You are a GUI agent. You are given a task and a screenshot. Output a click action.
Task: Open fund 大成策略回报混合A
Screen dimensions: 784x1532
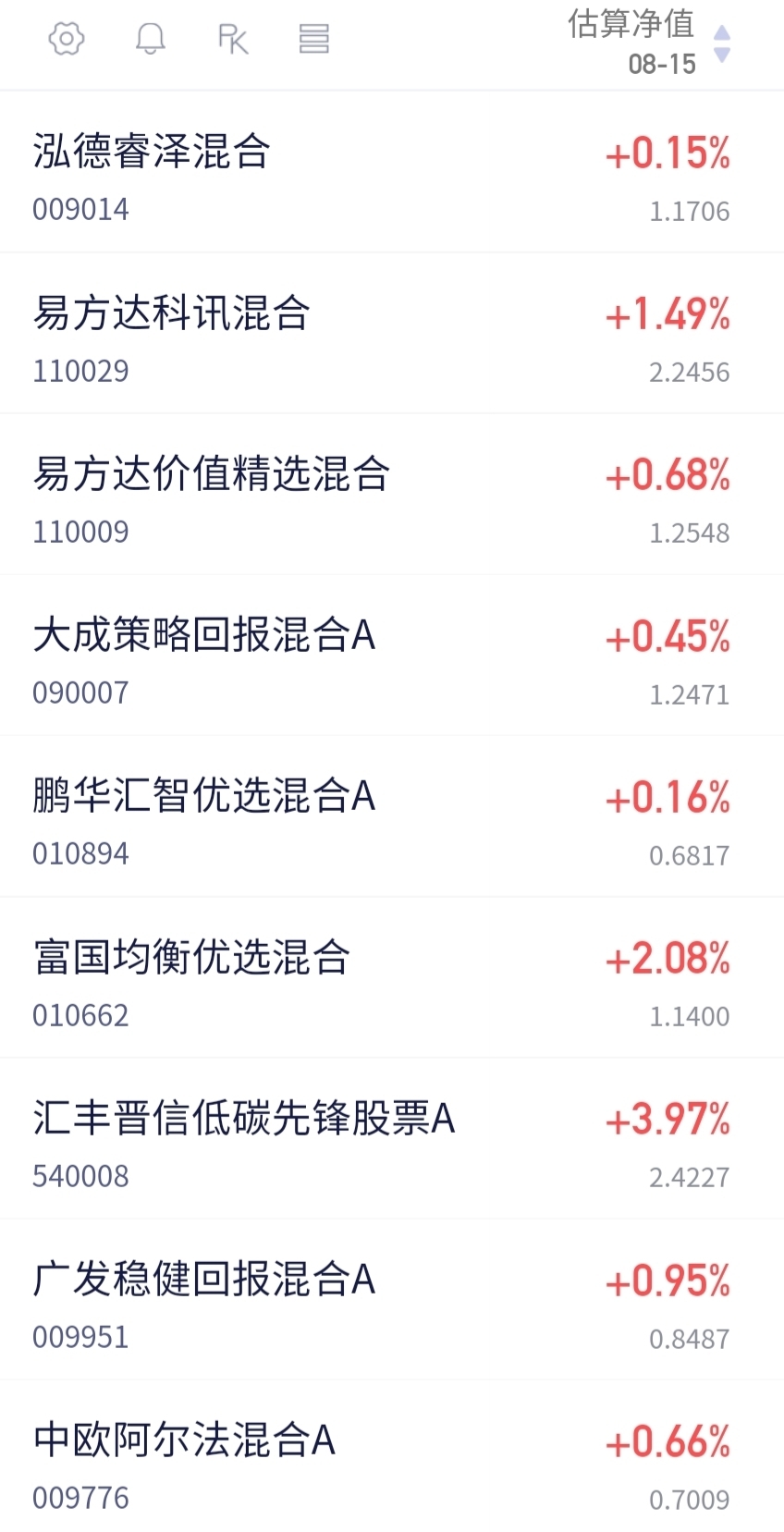click(392, 655)
